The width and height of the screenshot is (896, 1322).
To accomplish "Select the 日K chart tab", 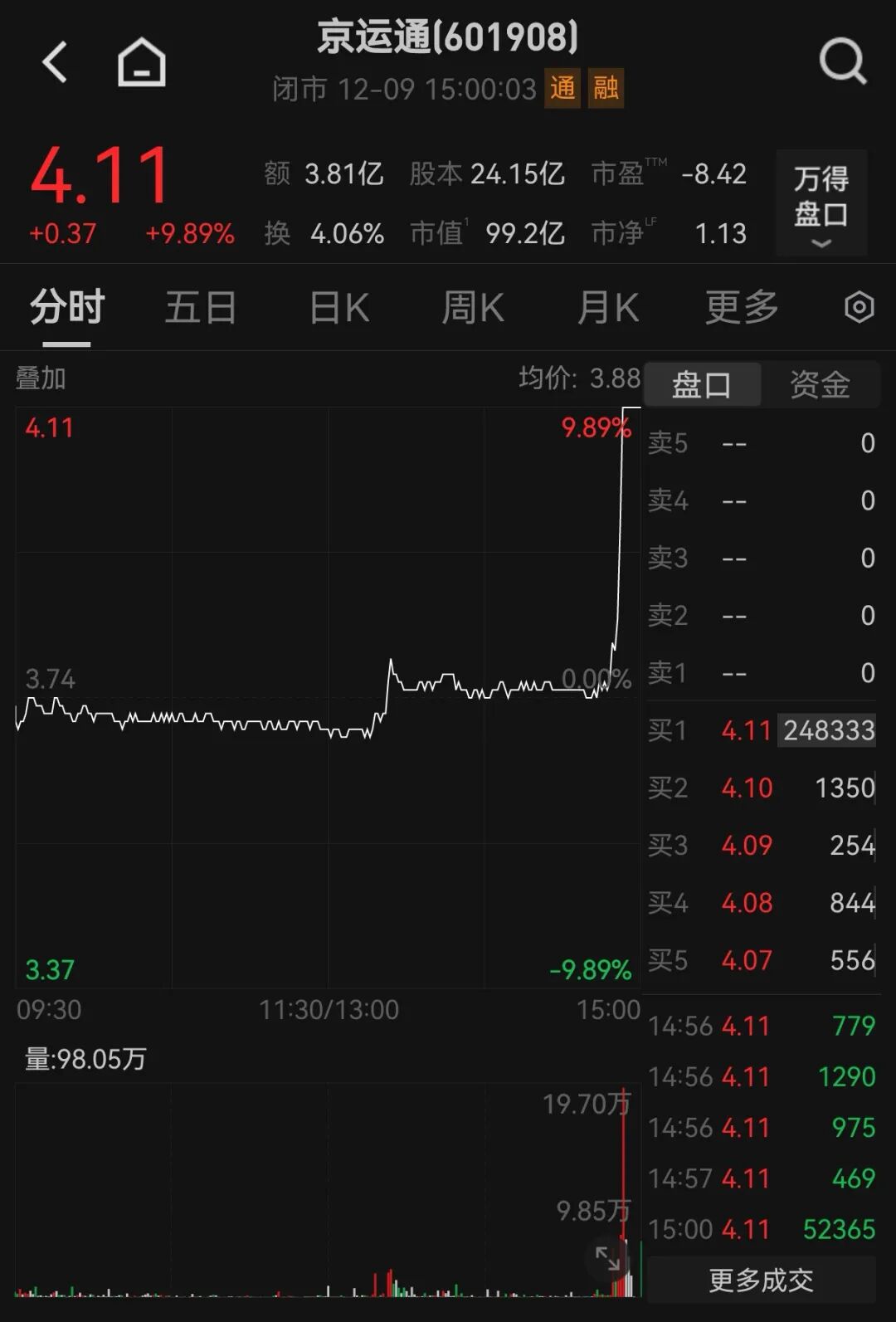I will click(x=338, y=308).
